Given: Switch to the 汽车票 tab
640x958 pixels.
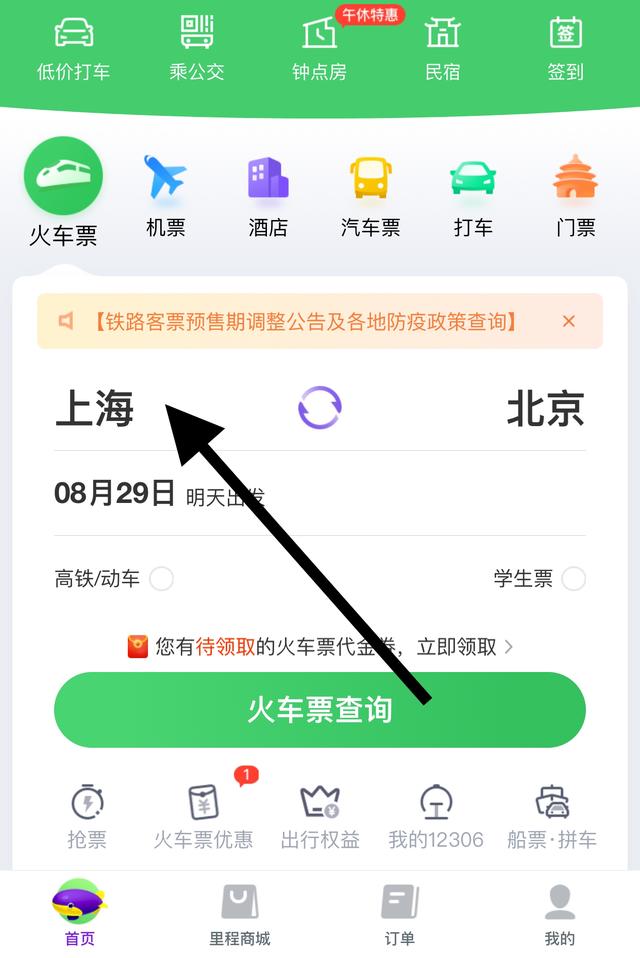Looking at the screenshot, I should [370, 195].
